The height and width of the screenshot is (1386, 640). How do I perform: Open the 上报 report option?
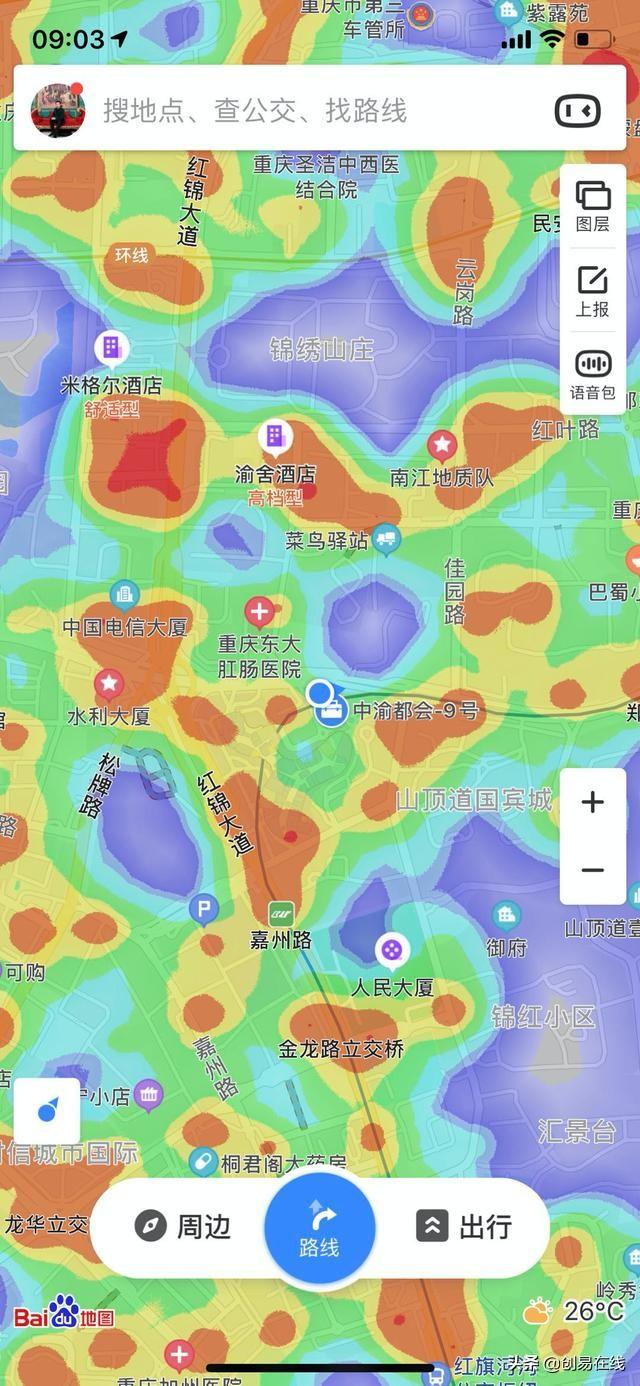pyautogui.click(x=593, y=292)
